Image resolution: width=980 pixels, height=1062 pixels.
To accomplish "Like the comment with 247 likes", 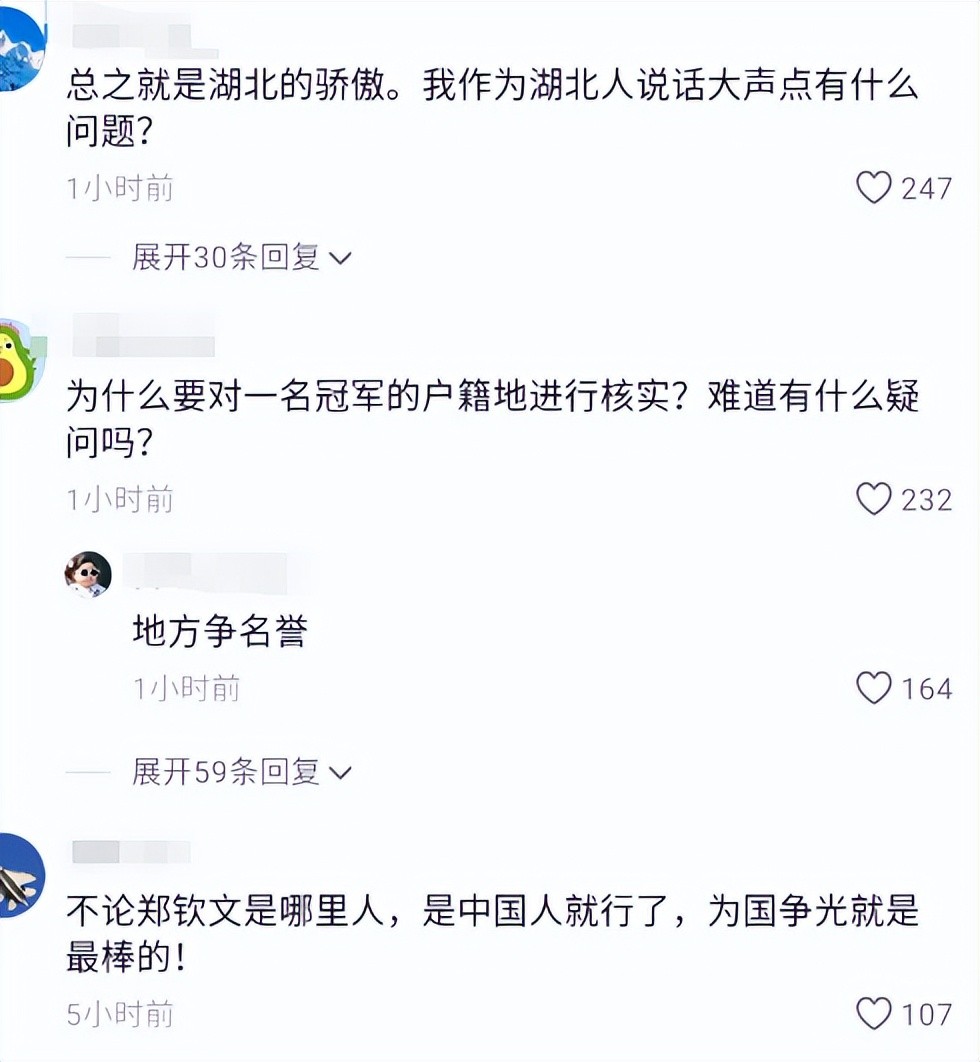I will click(874, 187).
